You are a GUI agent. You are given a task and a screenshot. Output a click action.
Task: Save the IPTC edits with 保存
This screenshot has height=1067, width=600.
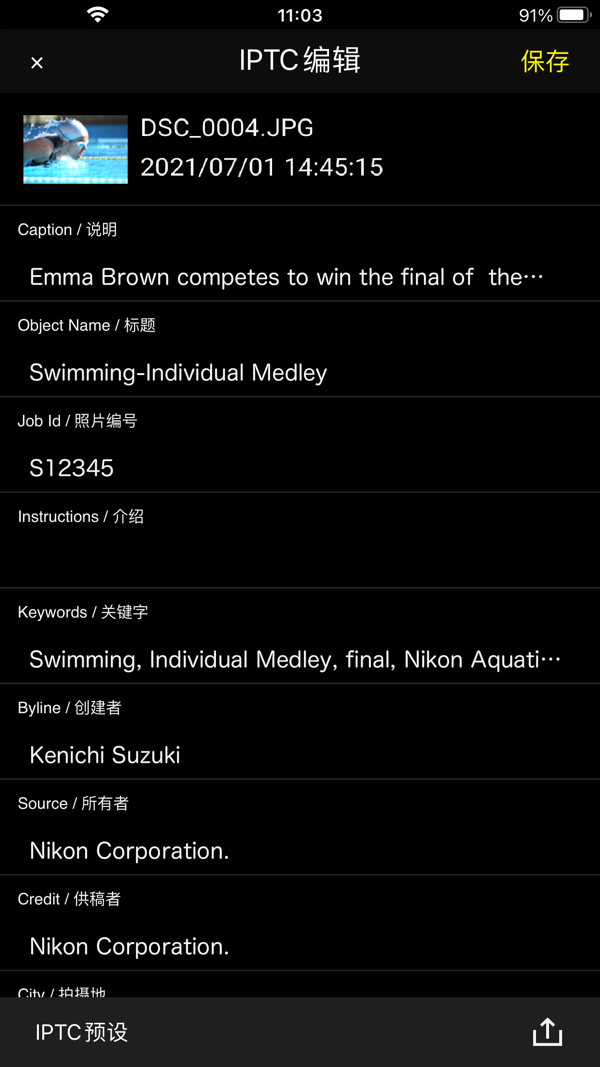(x=544, y=62)
